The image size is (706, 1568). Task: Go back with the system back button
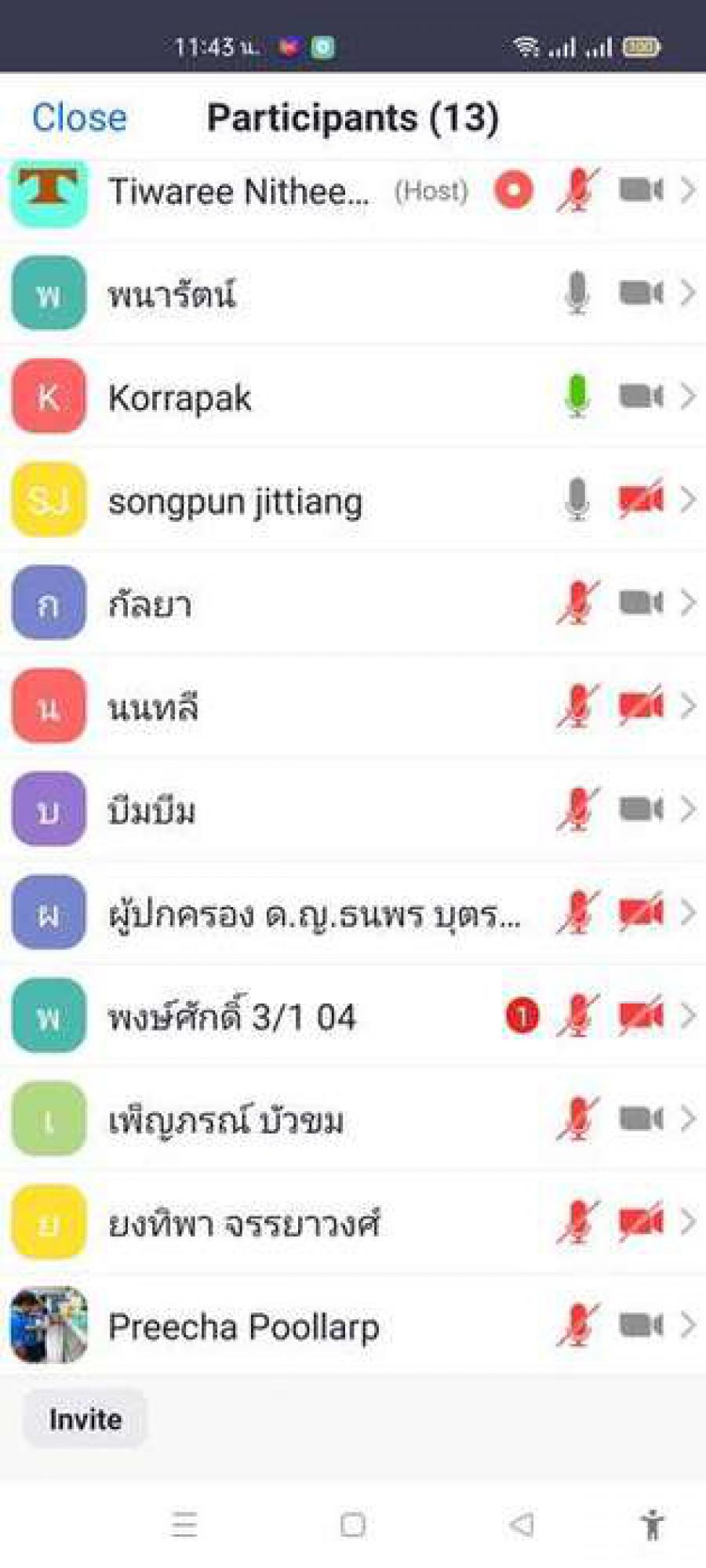point(522,1525)
